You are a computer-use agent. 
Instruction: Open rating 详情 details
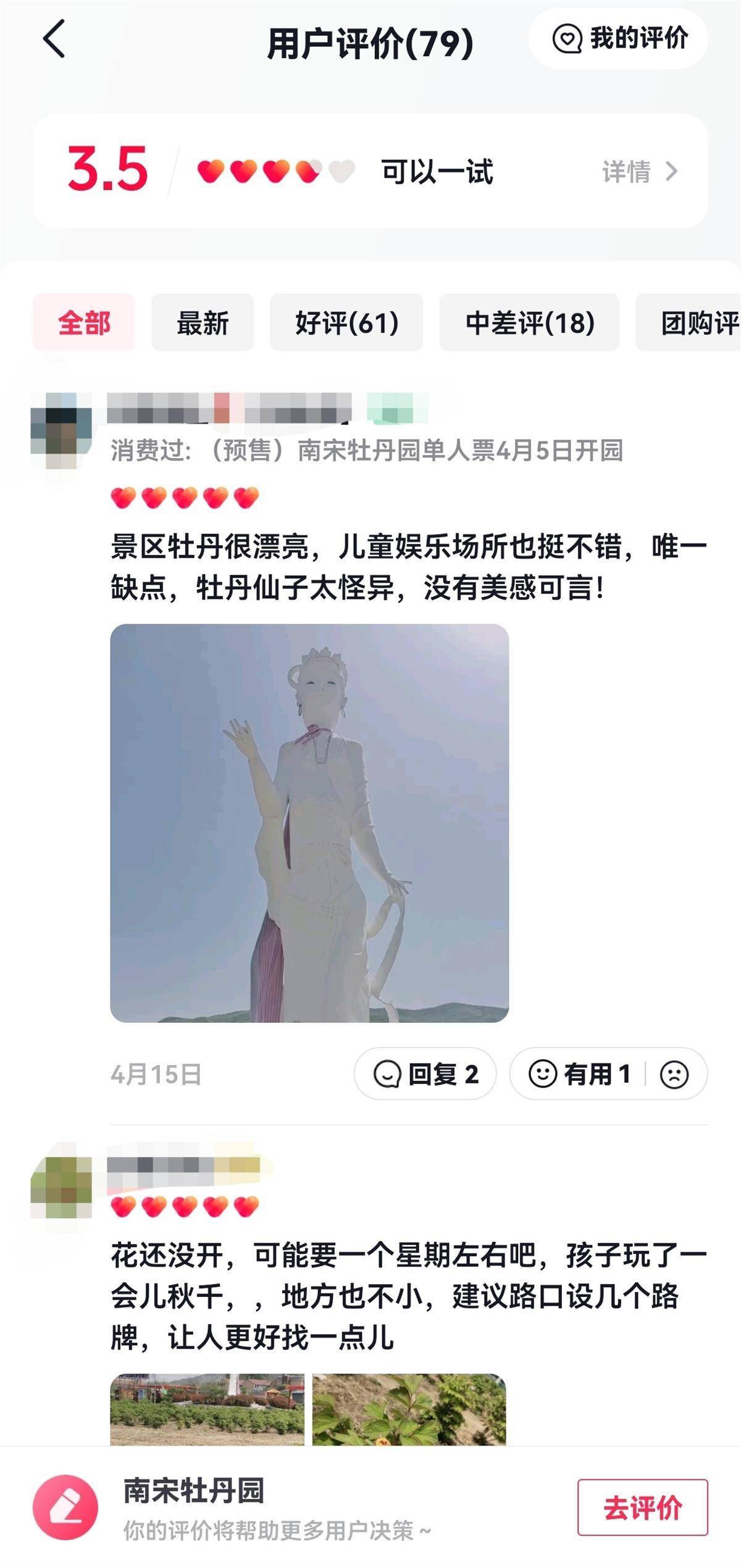[x=640, y=172]
